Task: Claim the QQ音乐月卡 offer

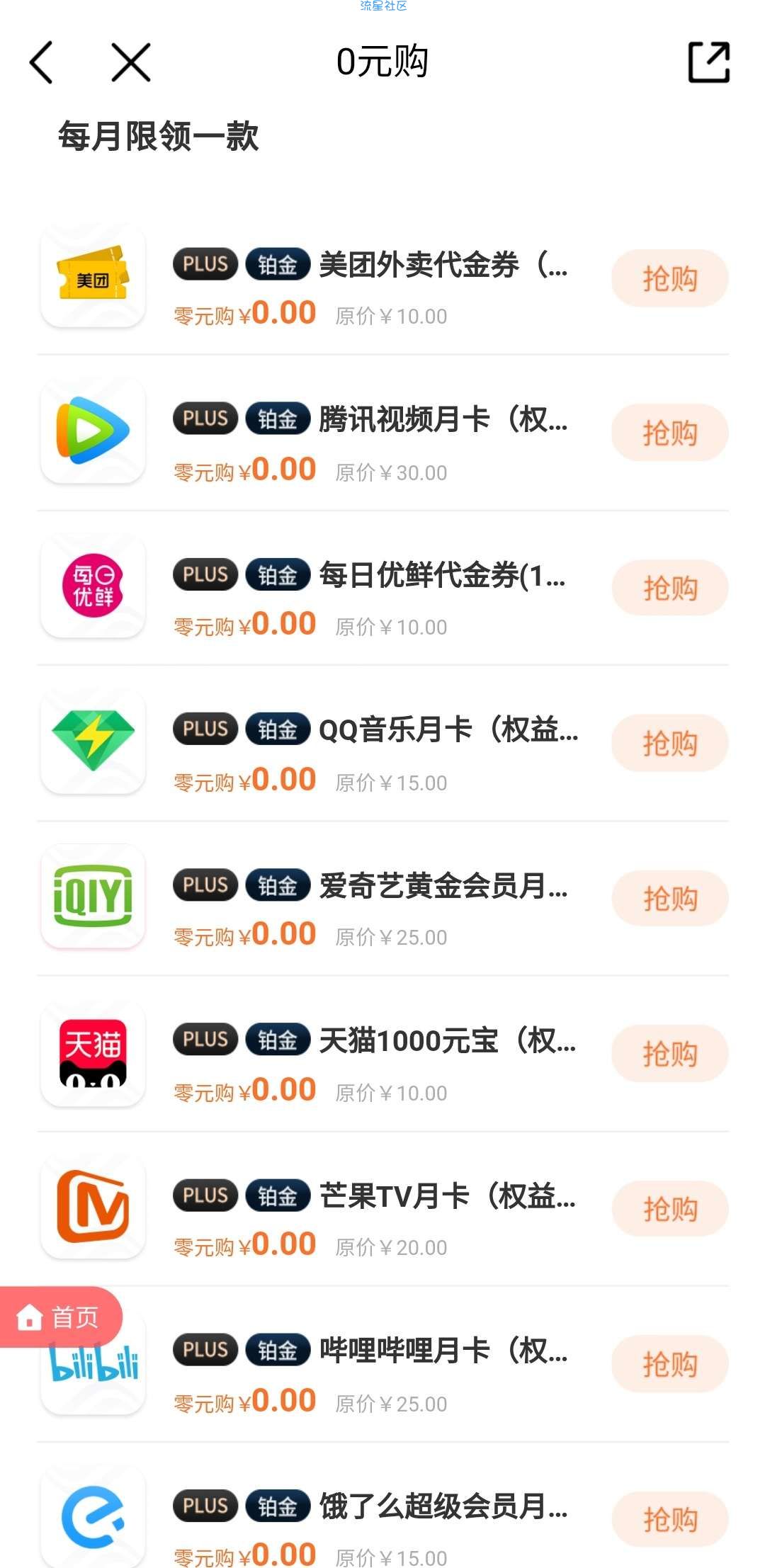Action: tap(670, 743)
